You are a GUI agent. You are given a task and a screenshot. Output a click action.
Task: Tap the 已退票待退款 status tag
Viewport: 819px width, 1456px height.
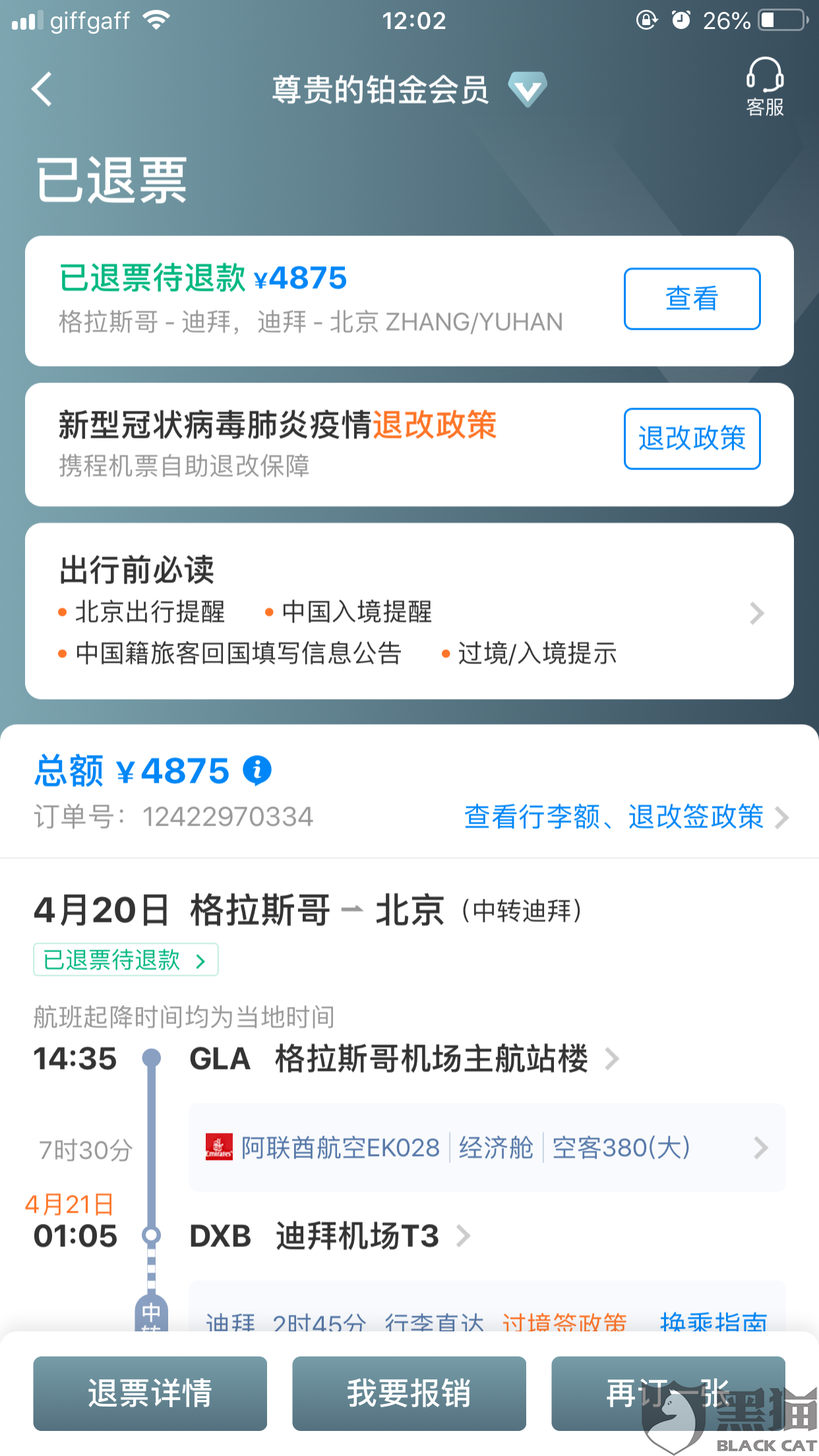pos(125,959)
